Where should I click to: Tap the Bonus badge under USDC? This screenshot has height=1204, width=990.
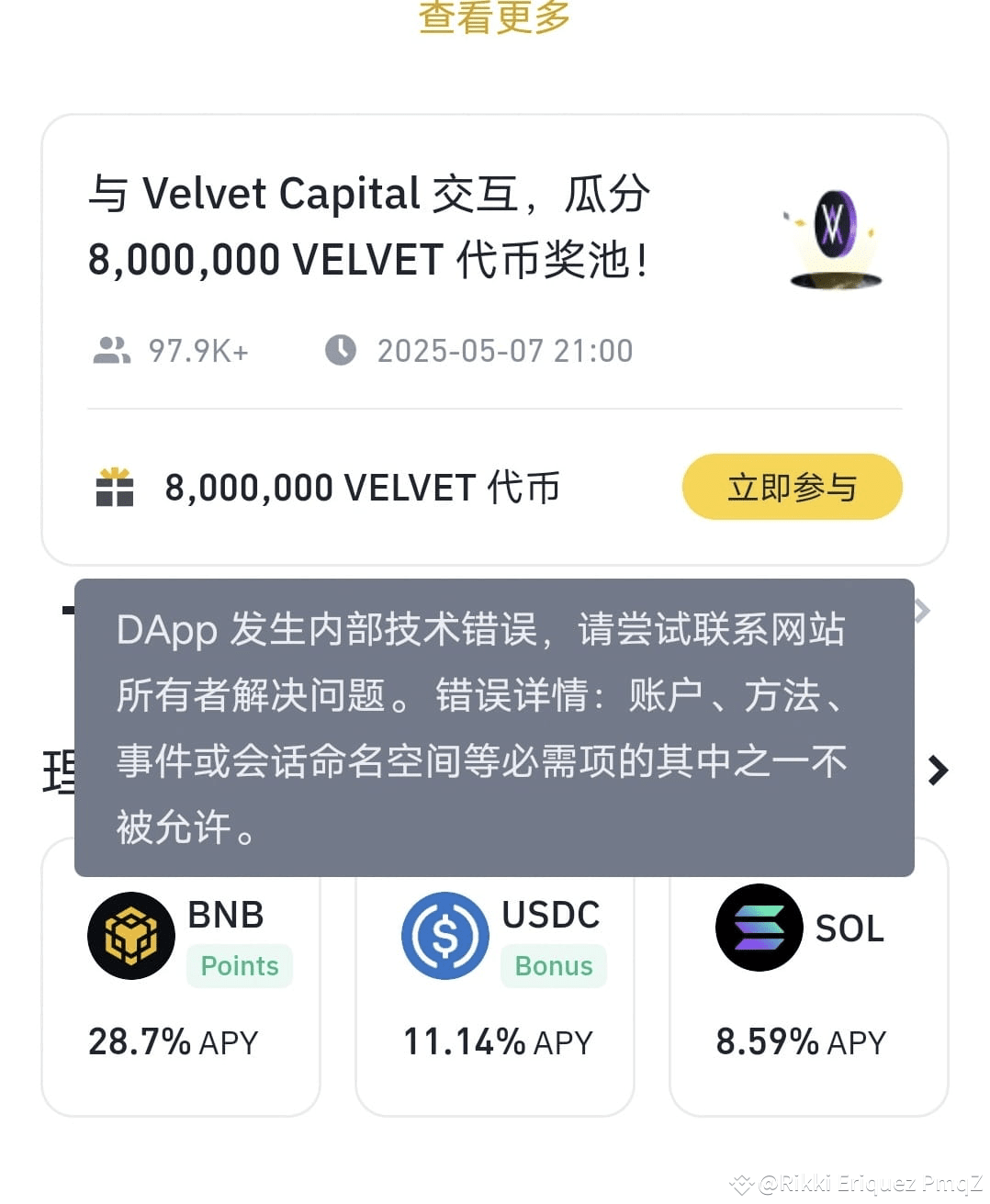(553, 966)
